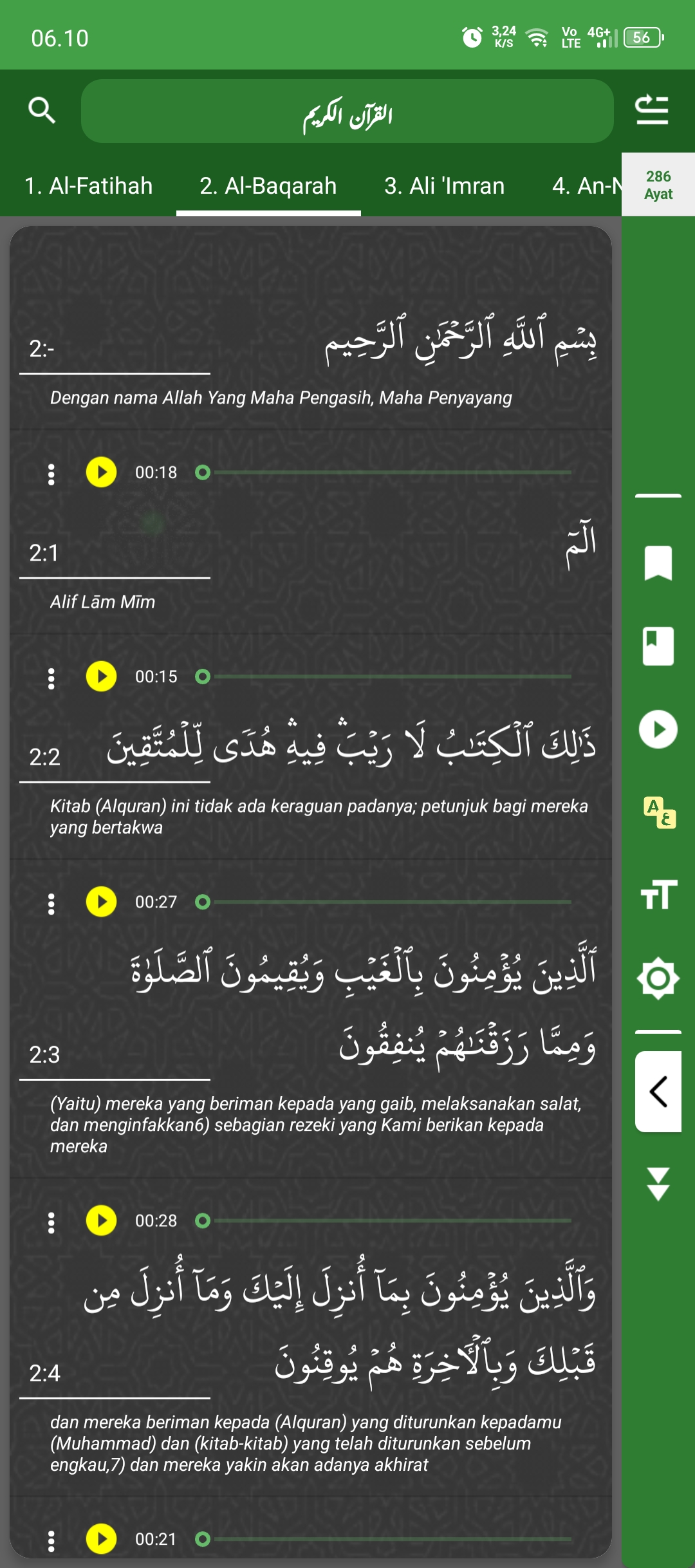Open the Ali 'Imran surah tab
The height and width of the screenshot is (1568, 695).
tap(445, 186)
